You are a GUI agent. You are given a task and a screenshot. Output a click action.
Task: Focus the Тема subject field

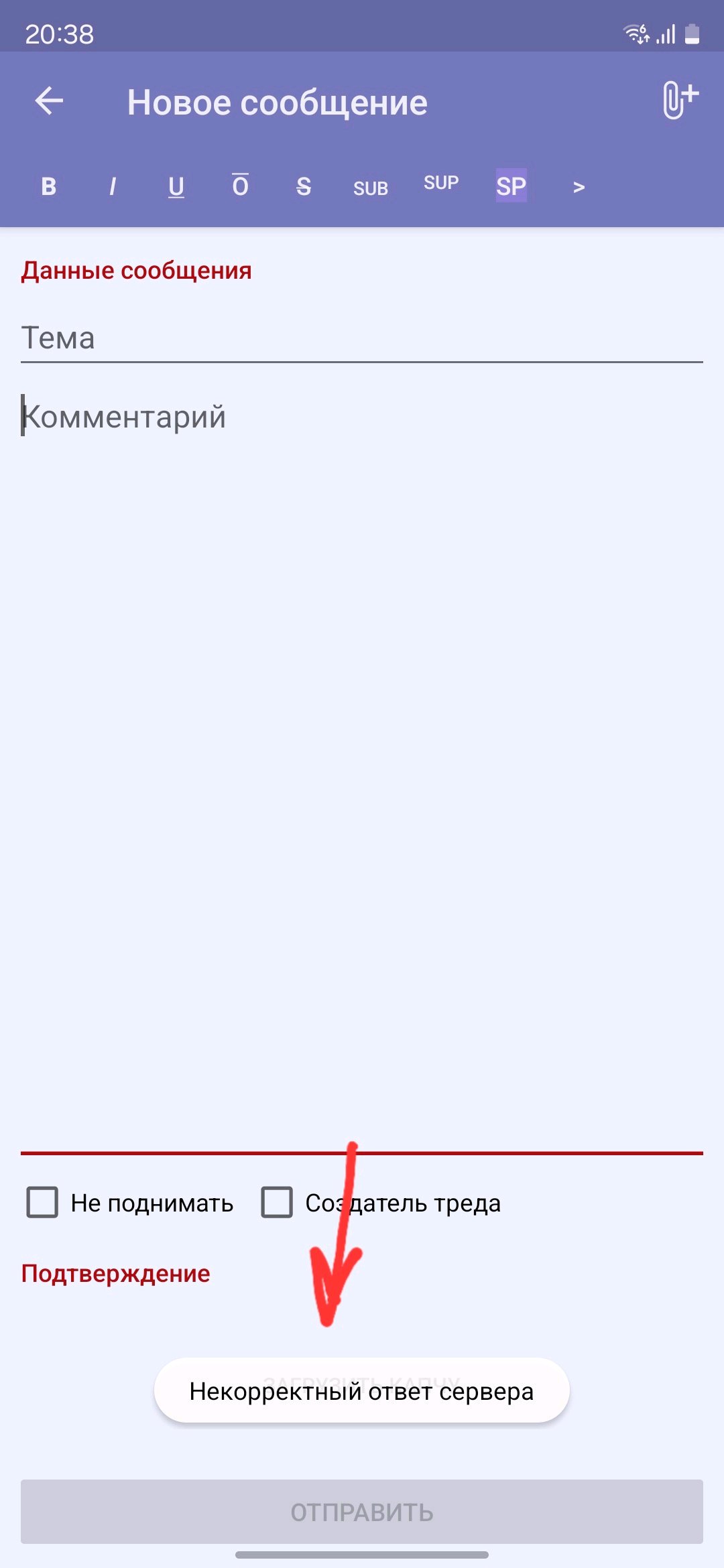[x=362, y=338]
